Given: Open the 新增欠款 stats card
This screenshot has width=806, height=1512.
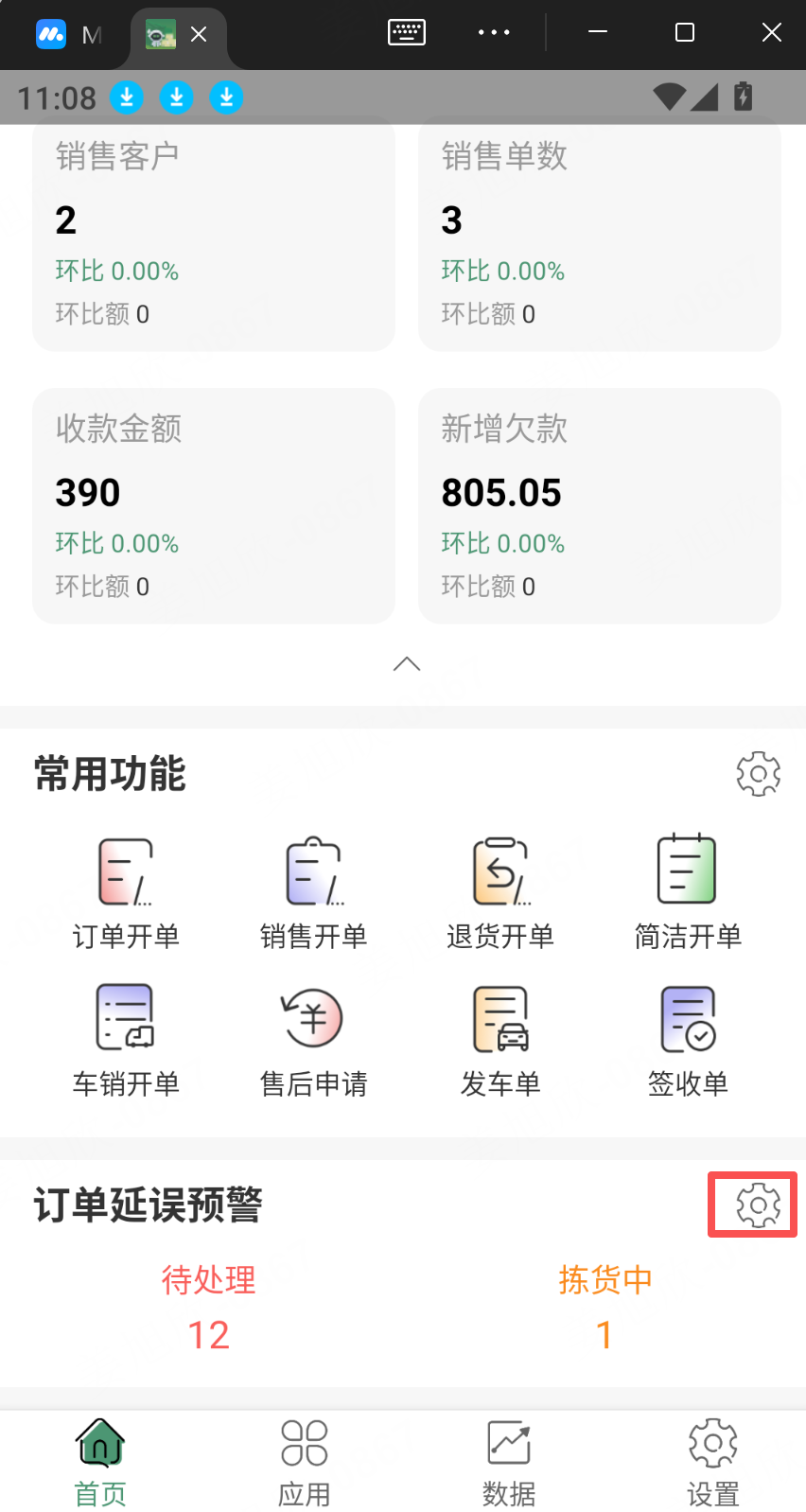Looking at the screenshot, I should (x=600, y=505).
